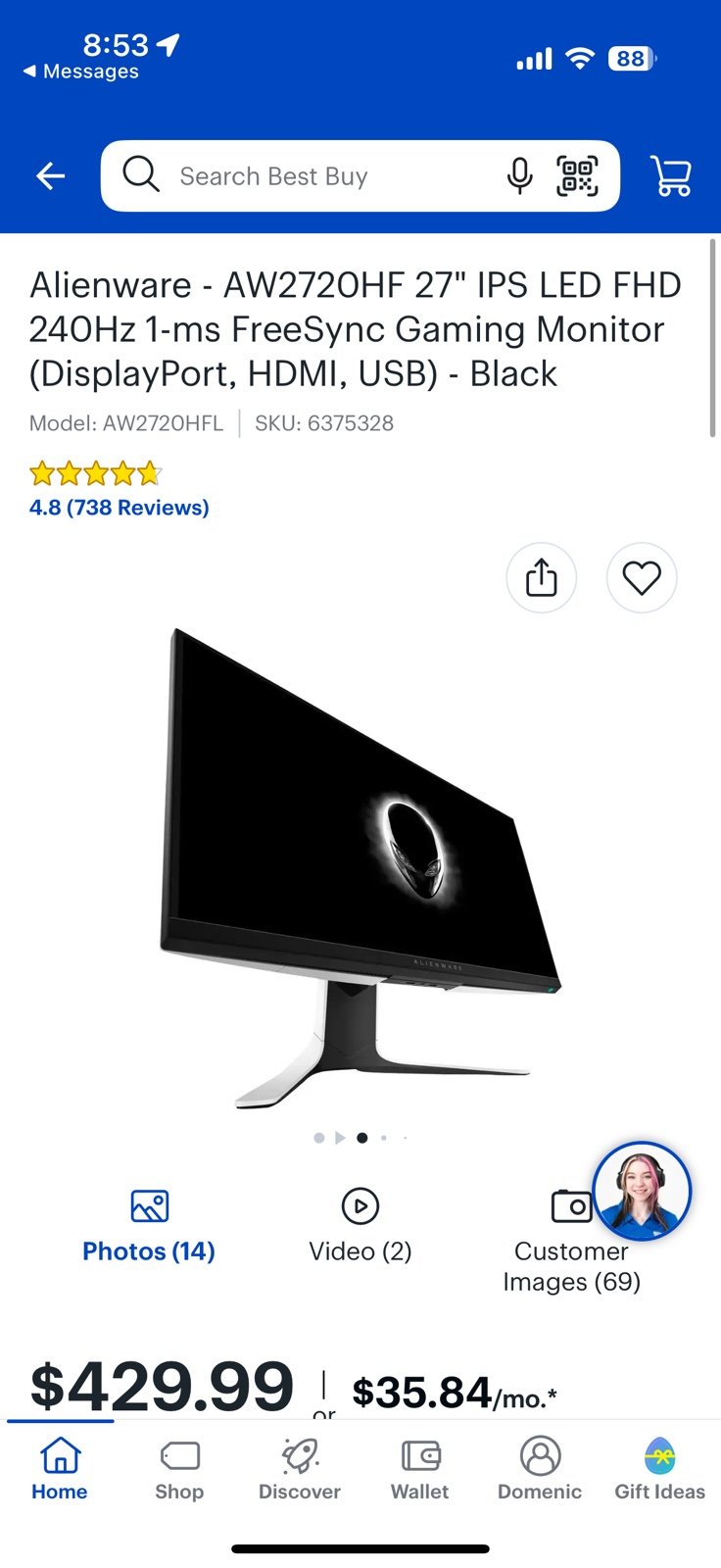Open the shopping cart

(x=672, y=176)
